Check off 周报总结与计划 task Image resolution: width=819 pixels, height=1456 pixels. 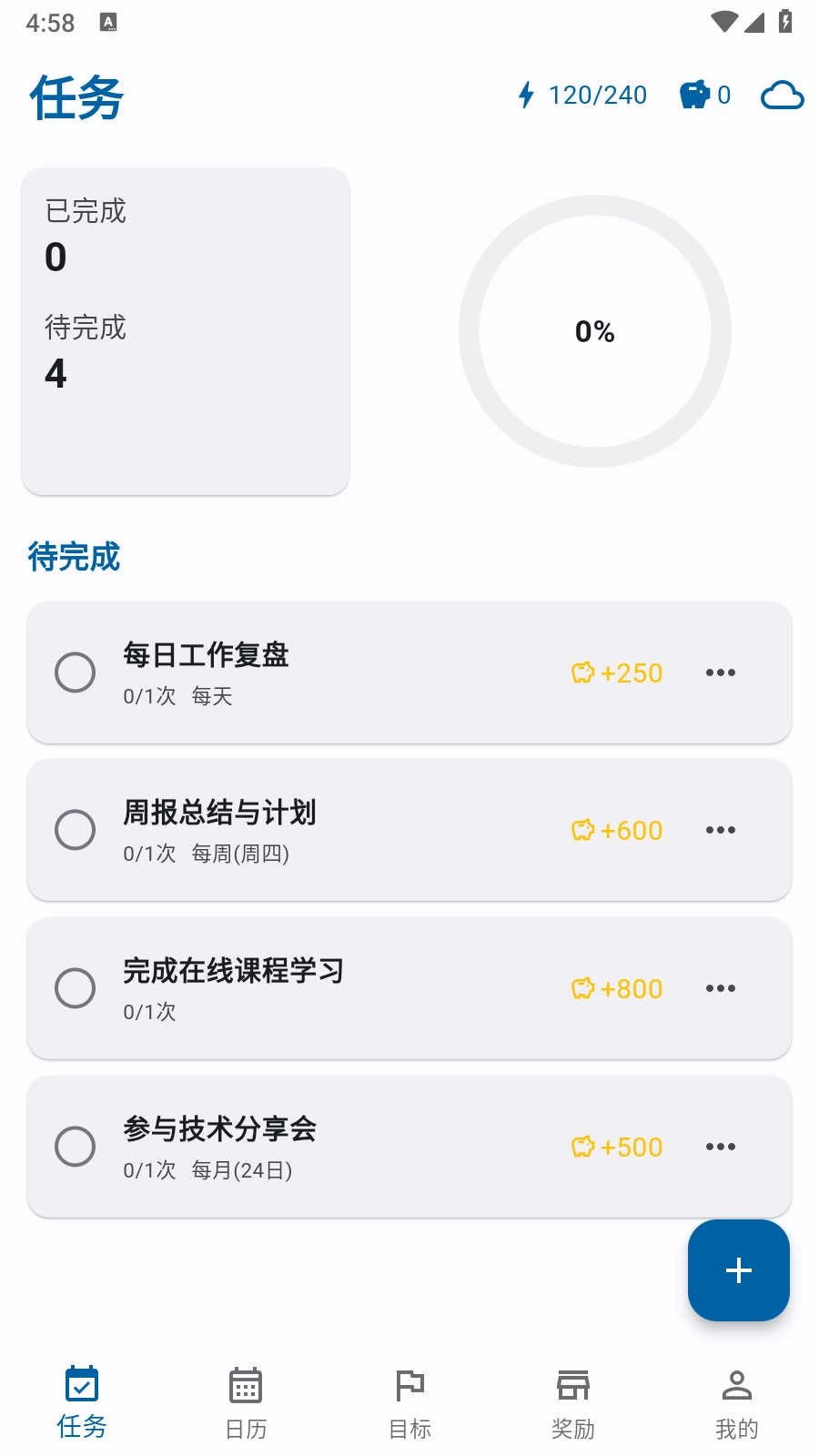(76, 830)
